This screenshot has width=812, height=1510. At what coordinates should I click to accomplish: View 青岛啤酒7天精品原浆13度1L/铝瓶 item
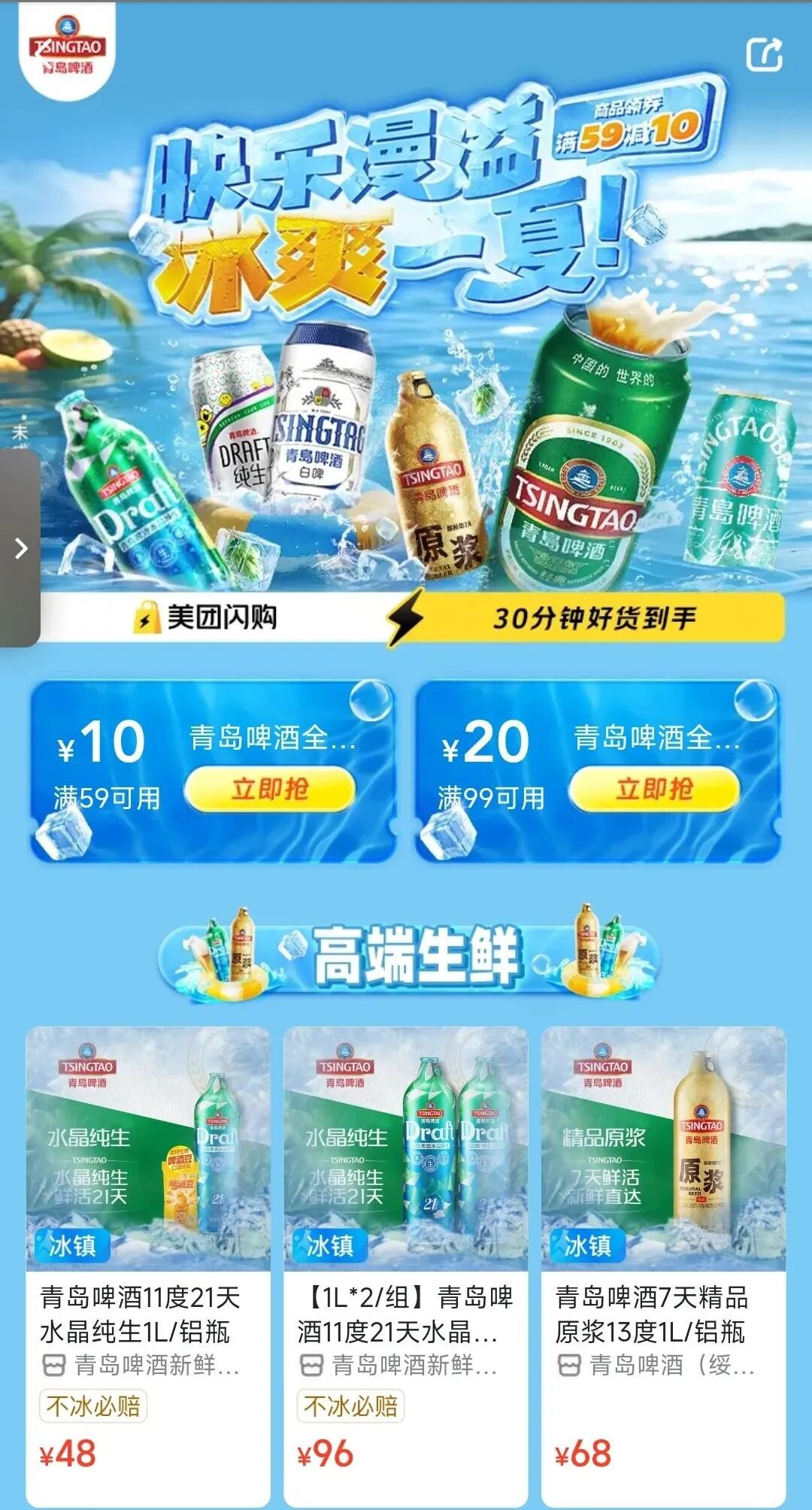pos(664,1266)
